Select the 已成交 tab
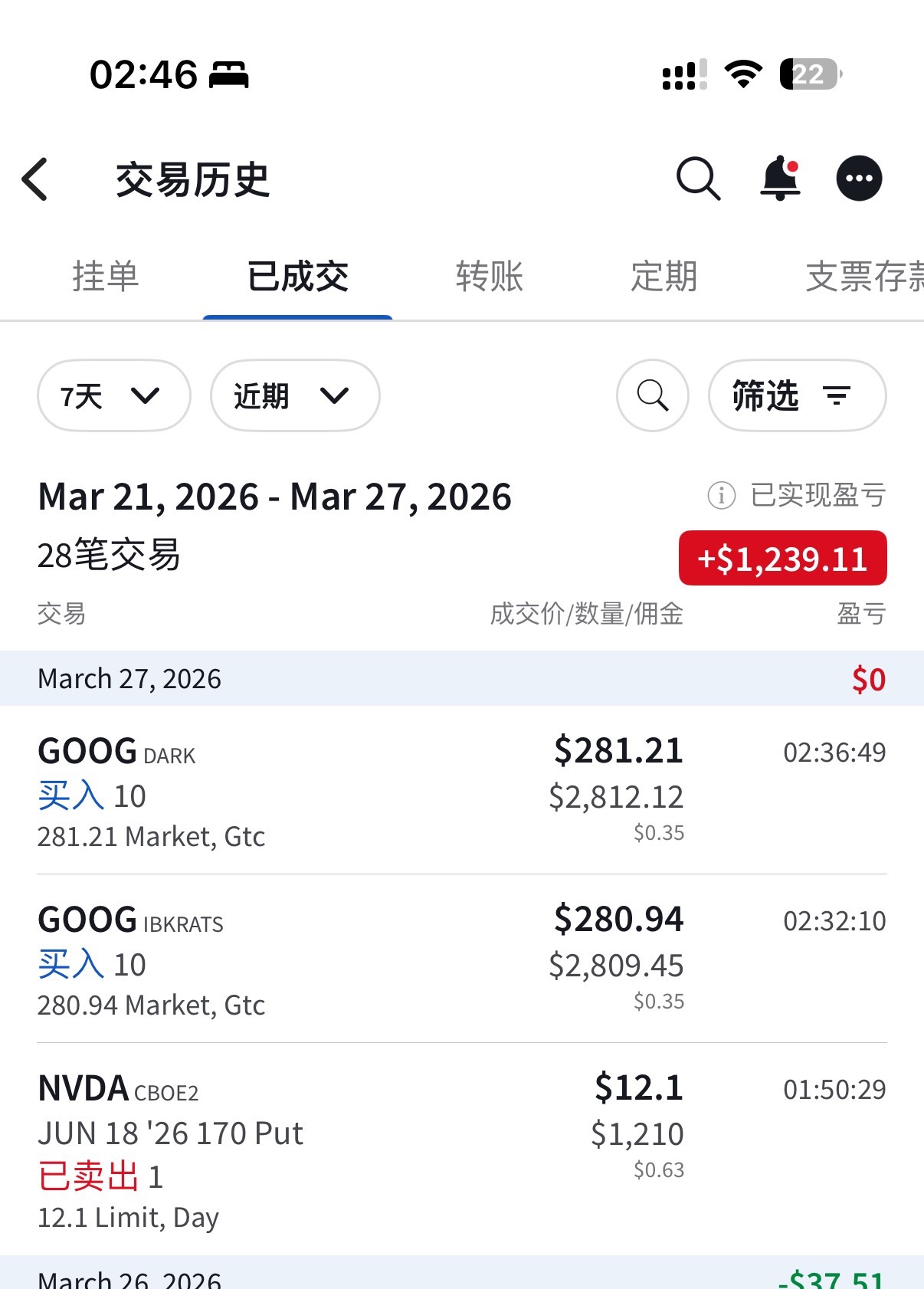Viewport: 924px width, 1289px height. (297, 277)
